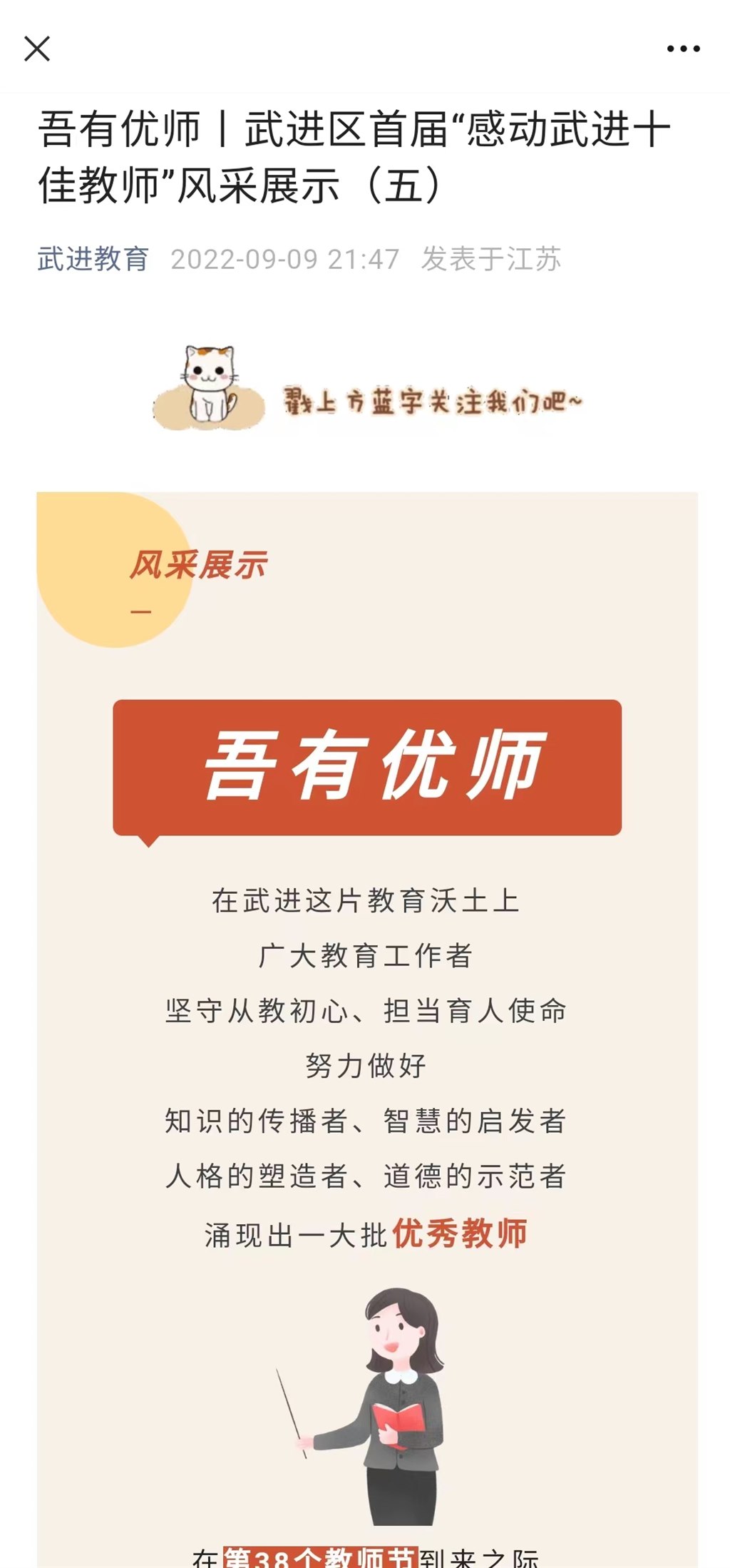730x1568 pixels.
Task: Close the article page
Action: point(37,49)
